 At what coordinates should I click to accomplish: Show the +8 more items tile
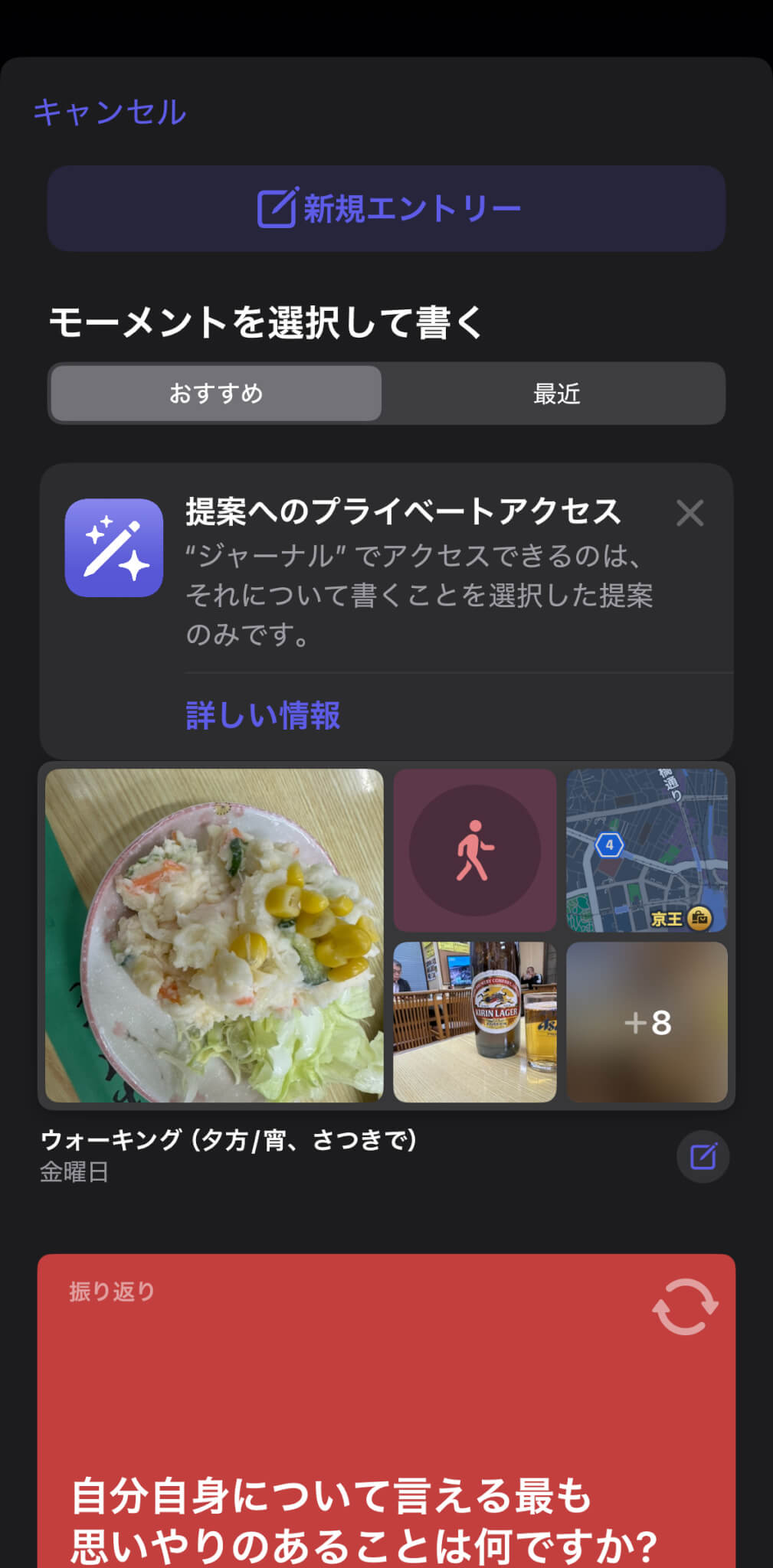pyautogui.click(x=647, y=1021)
